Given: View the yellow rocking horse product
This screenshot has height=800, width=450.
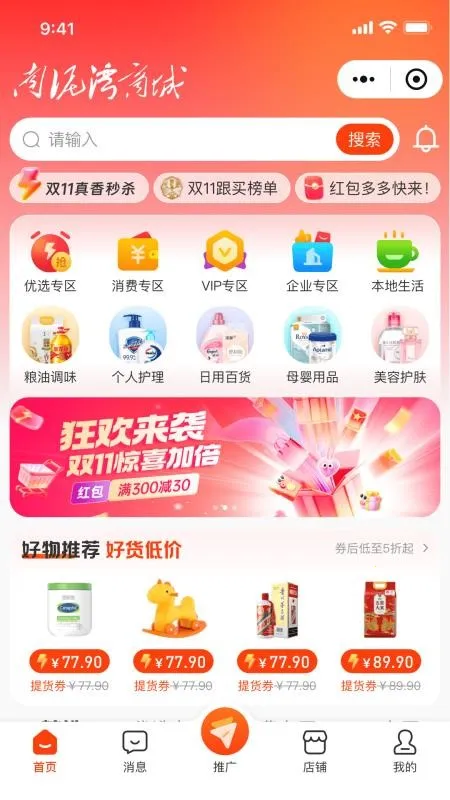Looking at the screenshot, I should pyautogui.click(x=173, y=635).
